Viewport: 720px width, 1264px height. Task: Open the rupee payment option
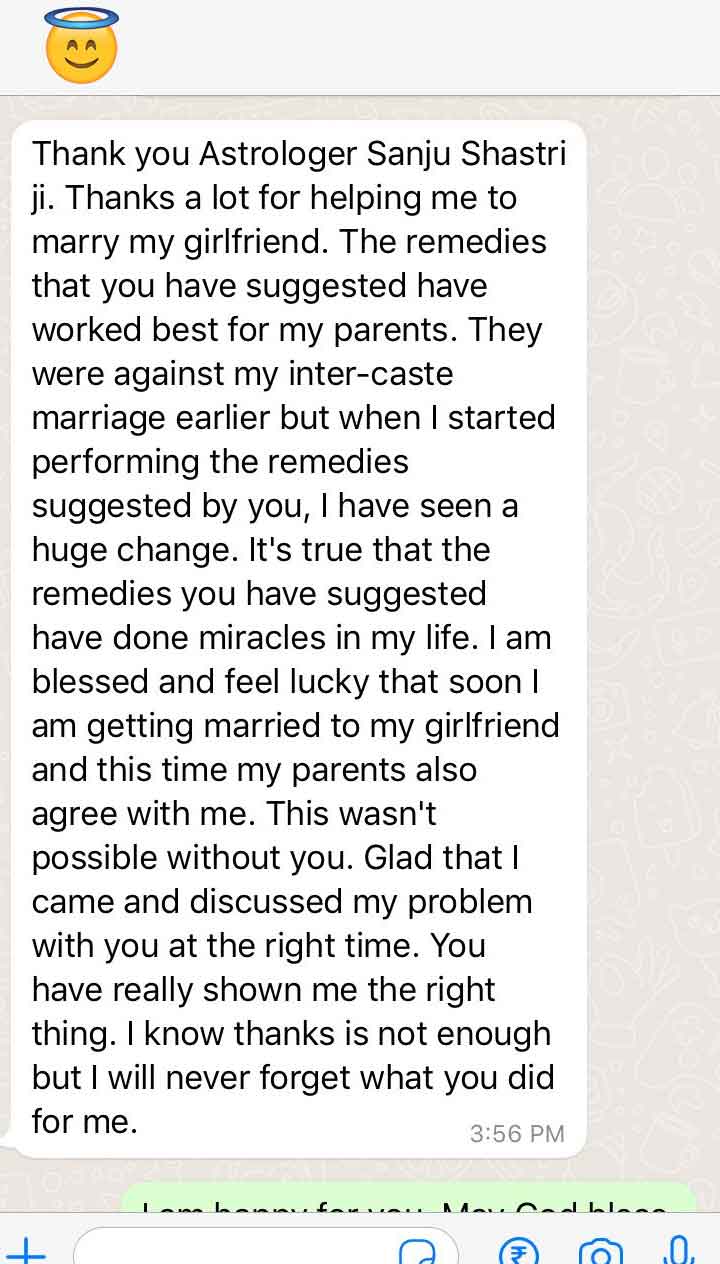coord(518,1251)
